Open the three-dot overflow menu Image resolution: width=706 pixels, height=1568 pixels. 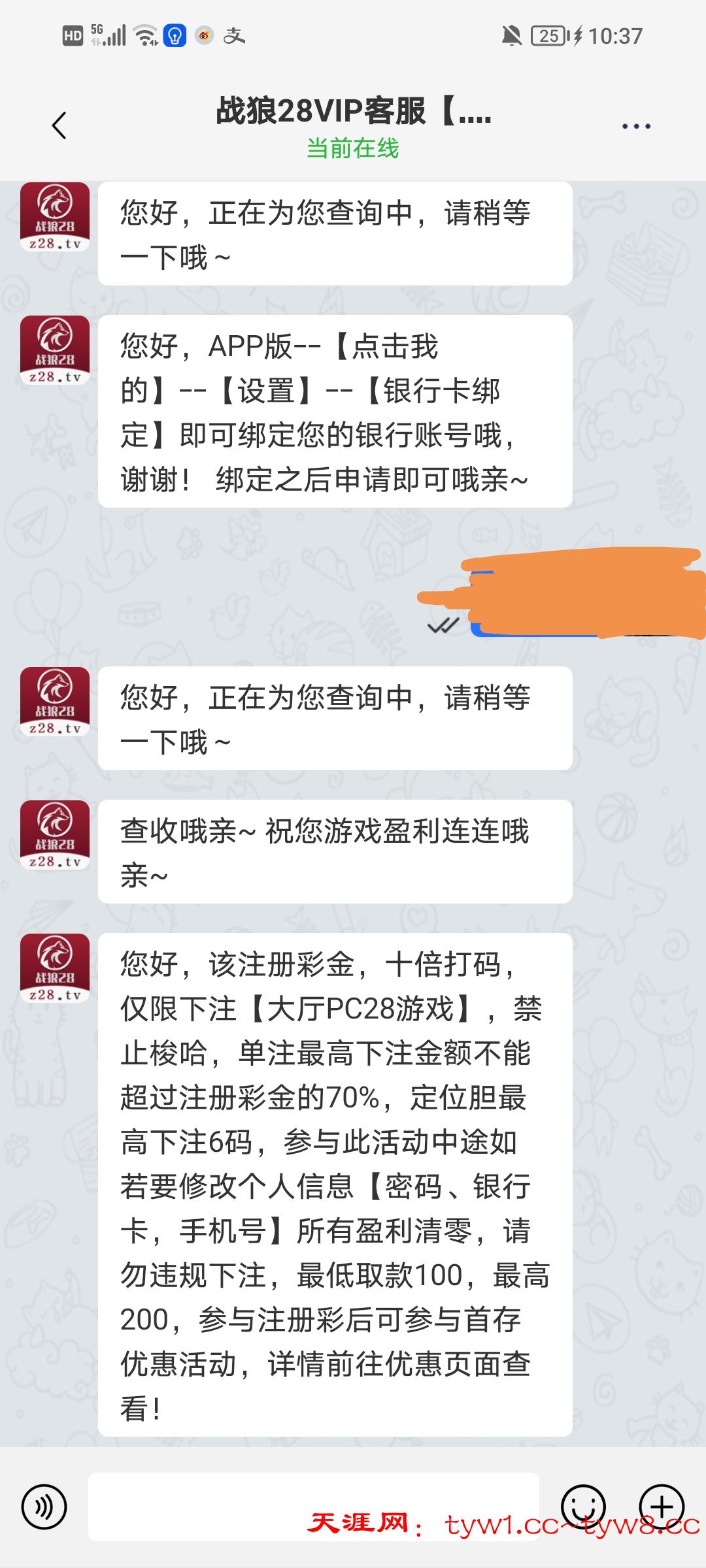pyautogui.click(x=635, y=126)
